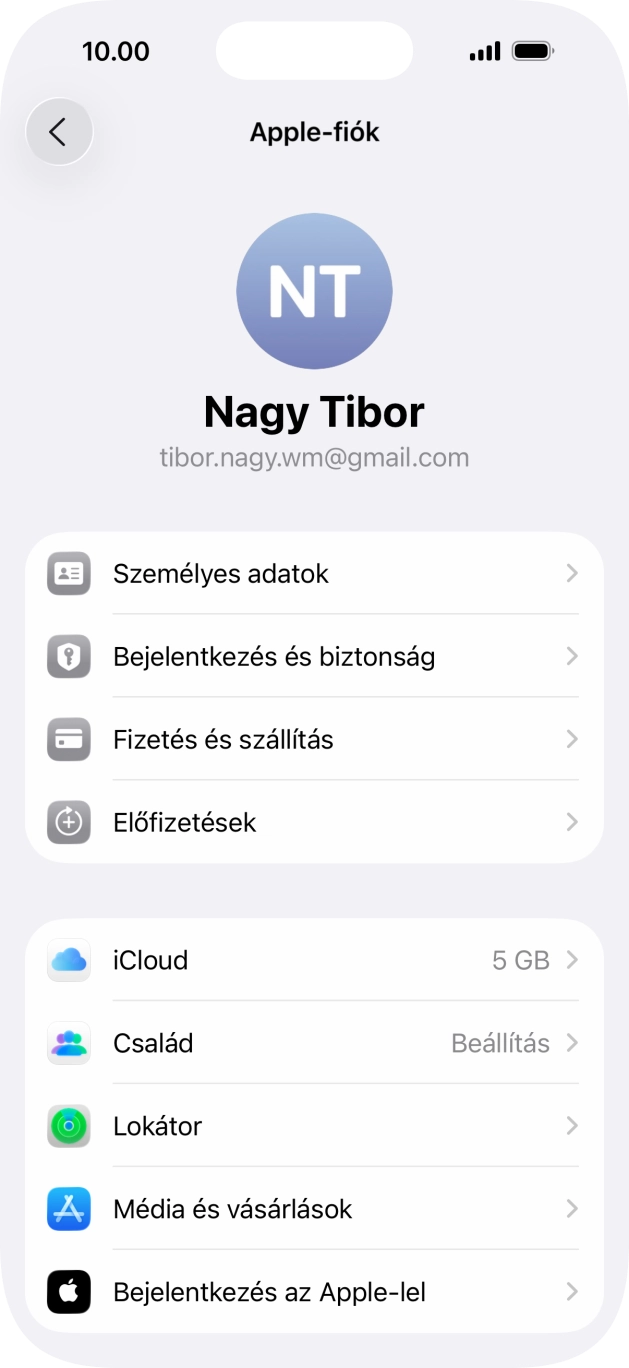
Task: Tap the NT profile avatar
Action: coord(314,292)
